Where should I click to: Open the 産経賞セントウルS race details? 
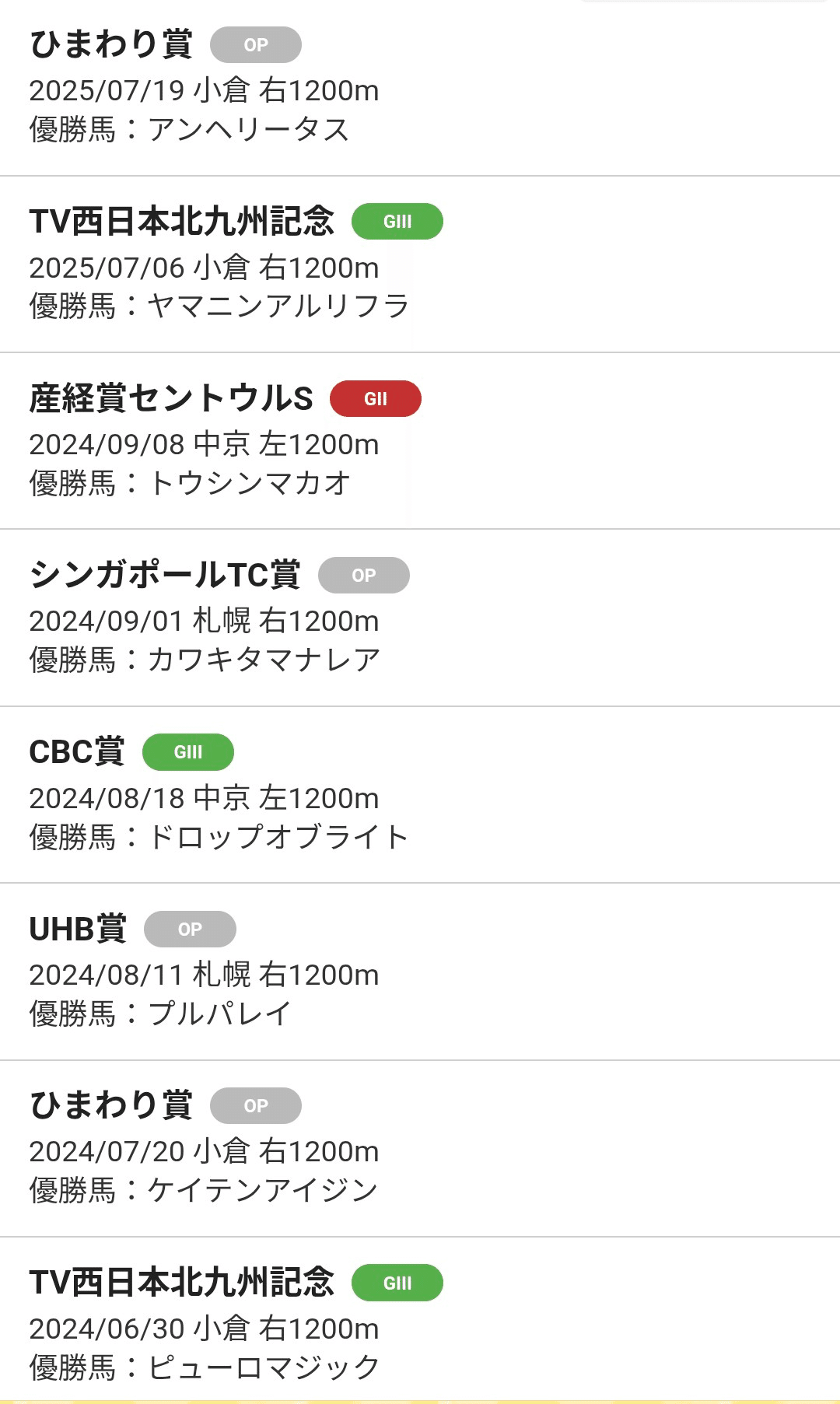point(173,399)
